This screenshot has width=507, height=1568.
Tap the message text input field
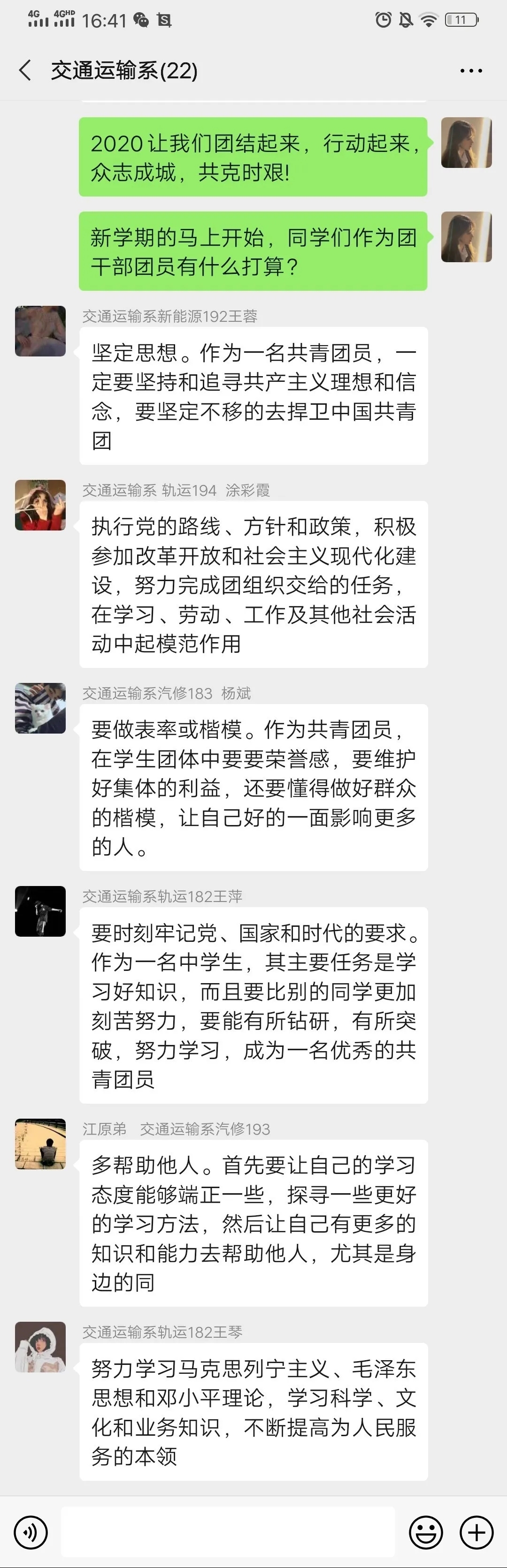(228, 1532)
